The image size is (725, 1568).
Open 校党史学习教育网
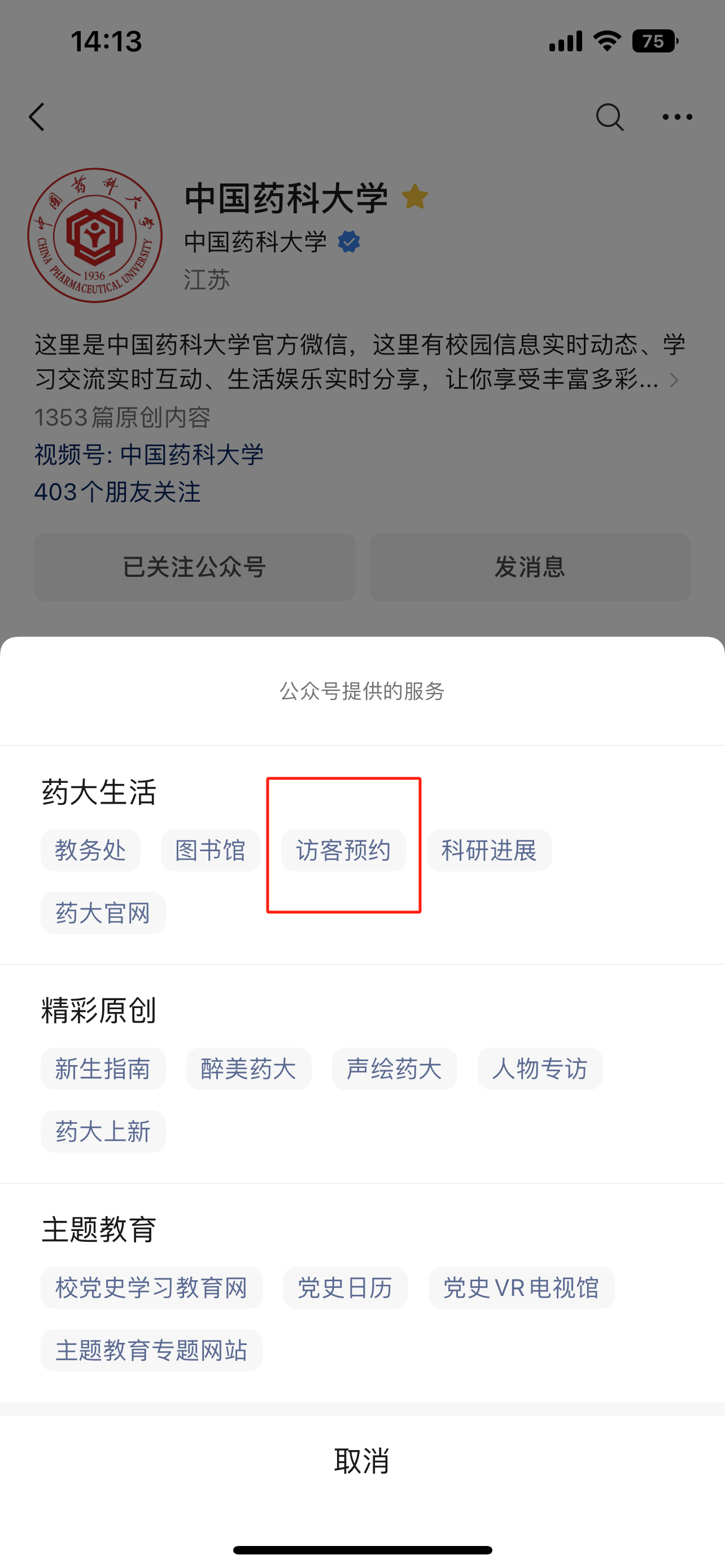[151, 1288]
